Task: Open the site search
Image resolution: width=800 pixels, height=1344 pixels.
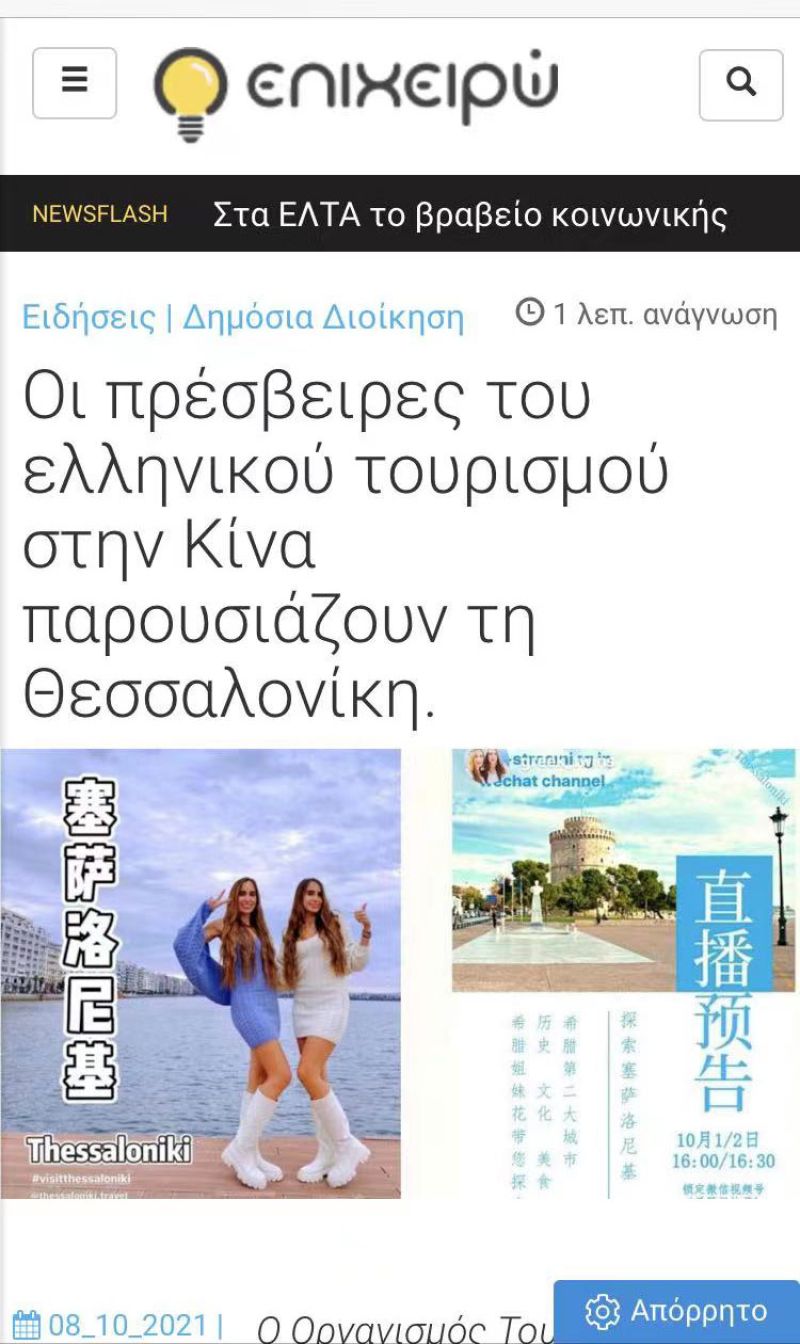Action: tap(741, 84)
